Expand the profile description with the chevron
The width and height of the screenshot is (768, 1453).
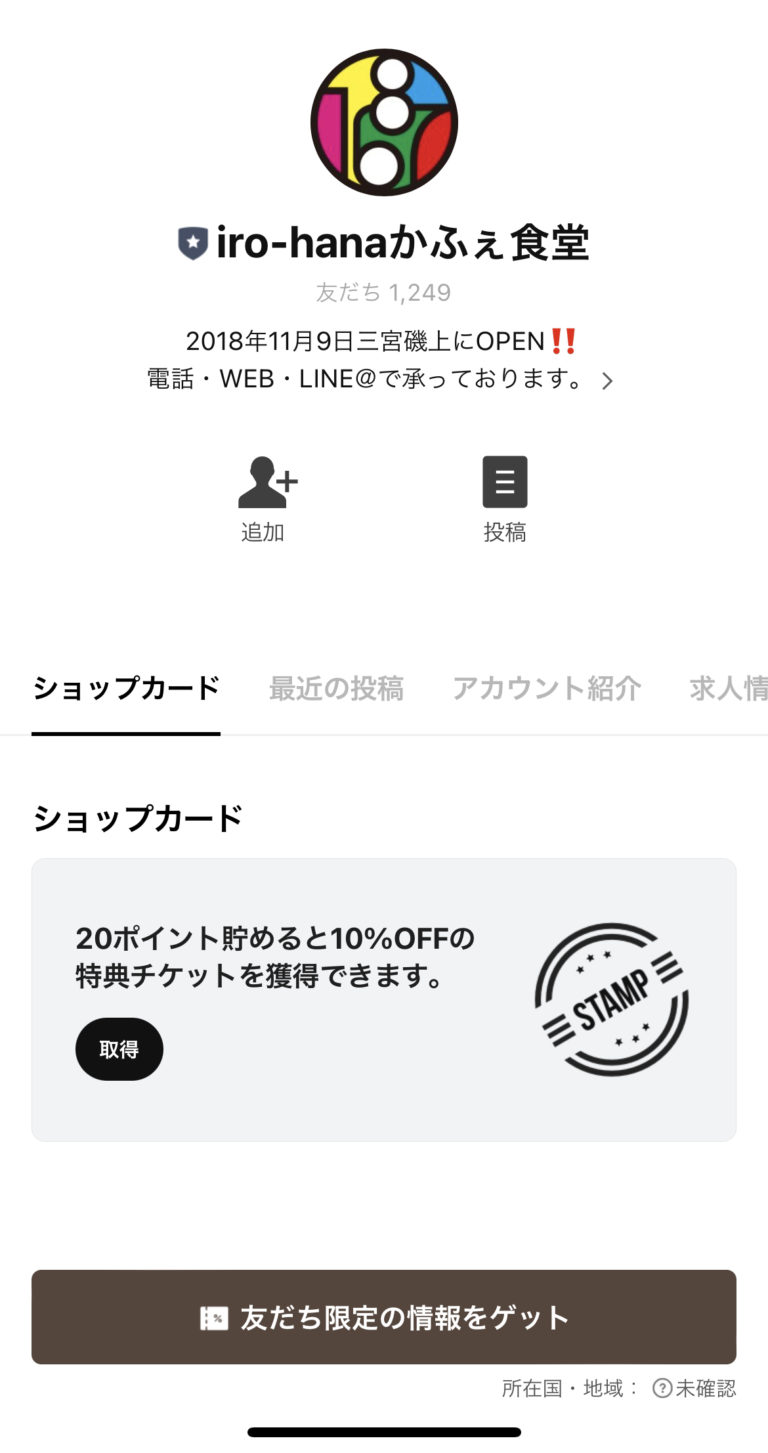[606, 381]
